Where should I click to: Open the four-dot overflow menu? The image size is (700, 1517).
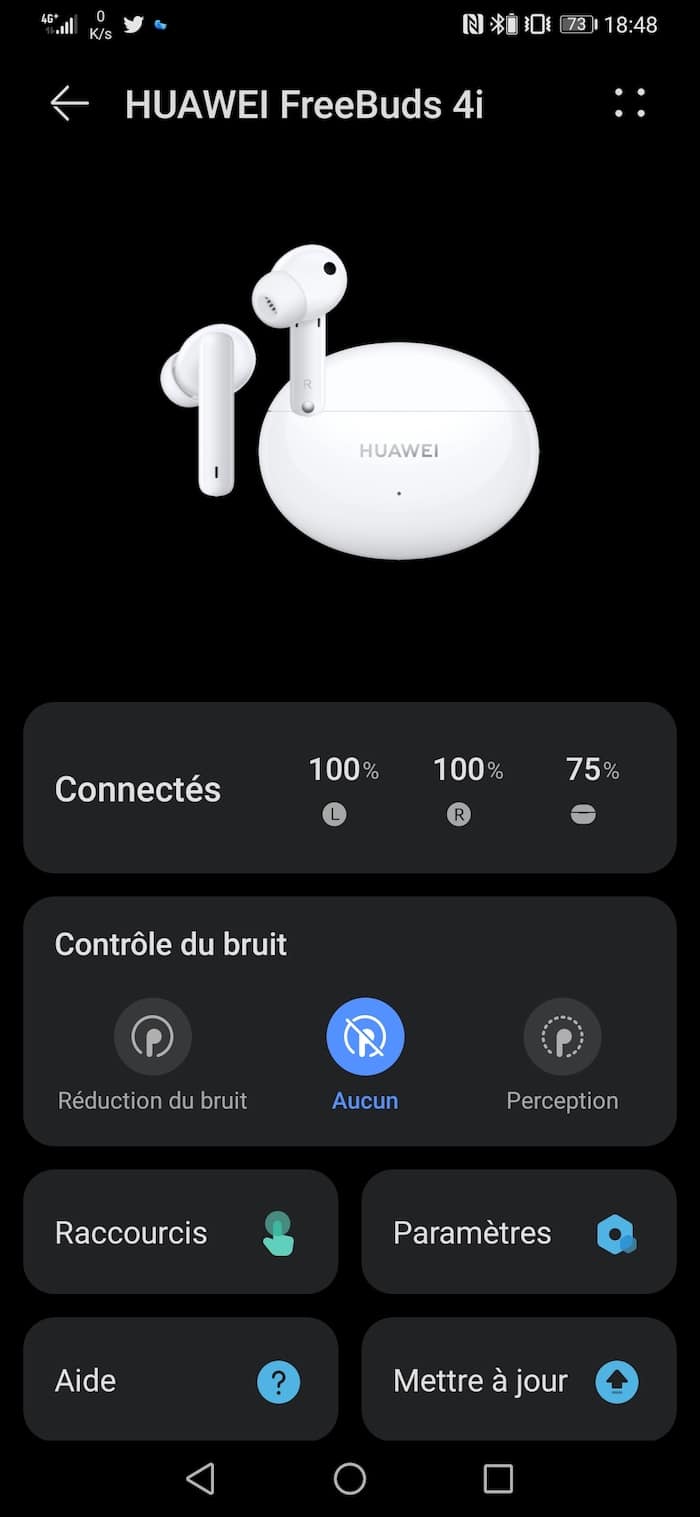[x=630, y=103]
